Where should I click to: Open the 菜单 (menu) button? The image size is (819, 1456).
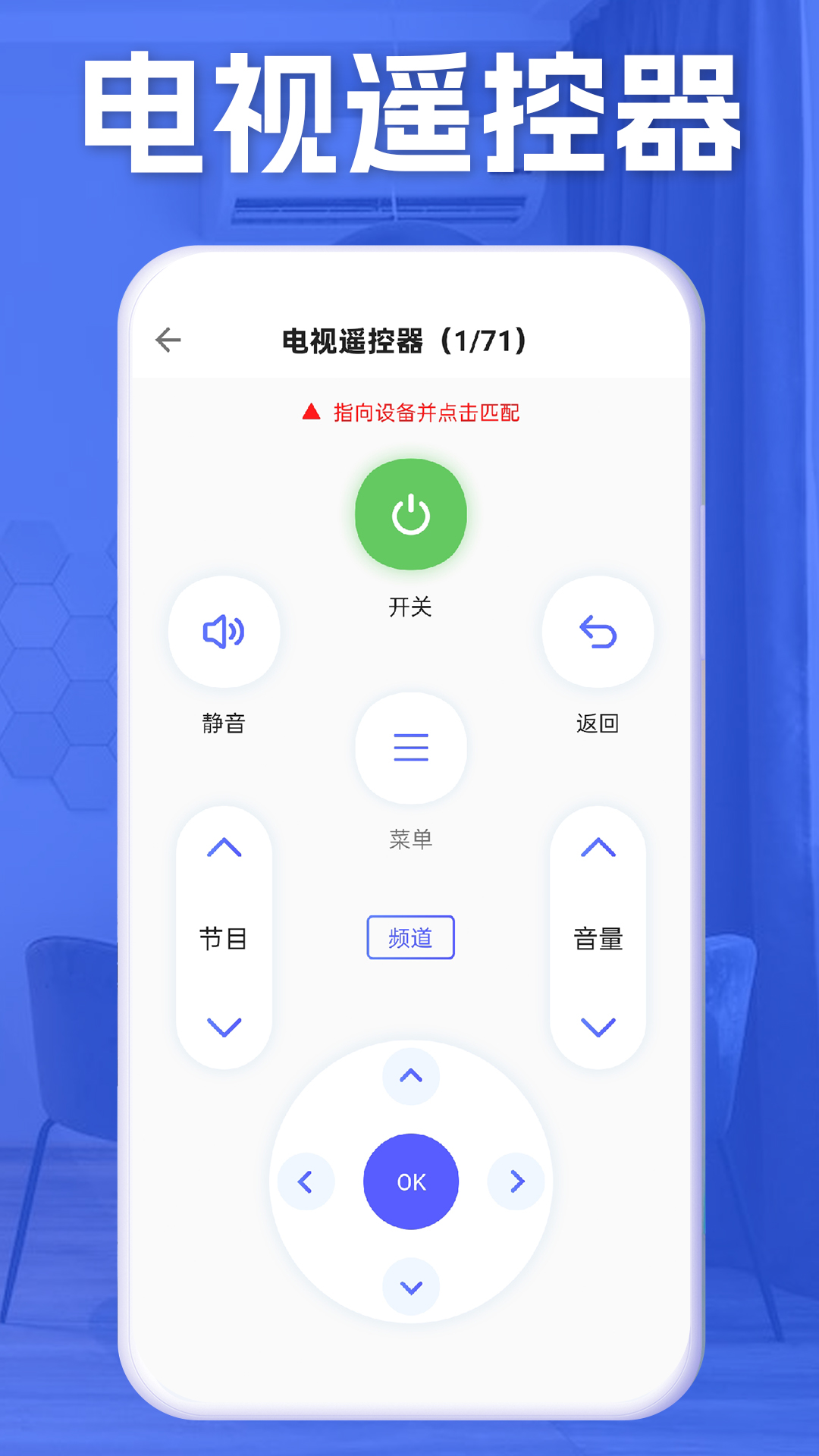coord(410,748)
